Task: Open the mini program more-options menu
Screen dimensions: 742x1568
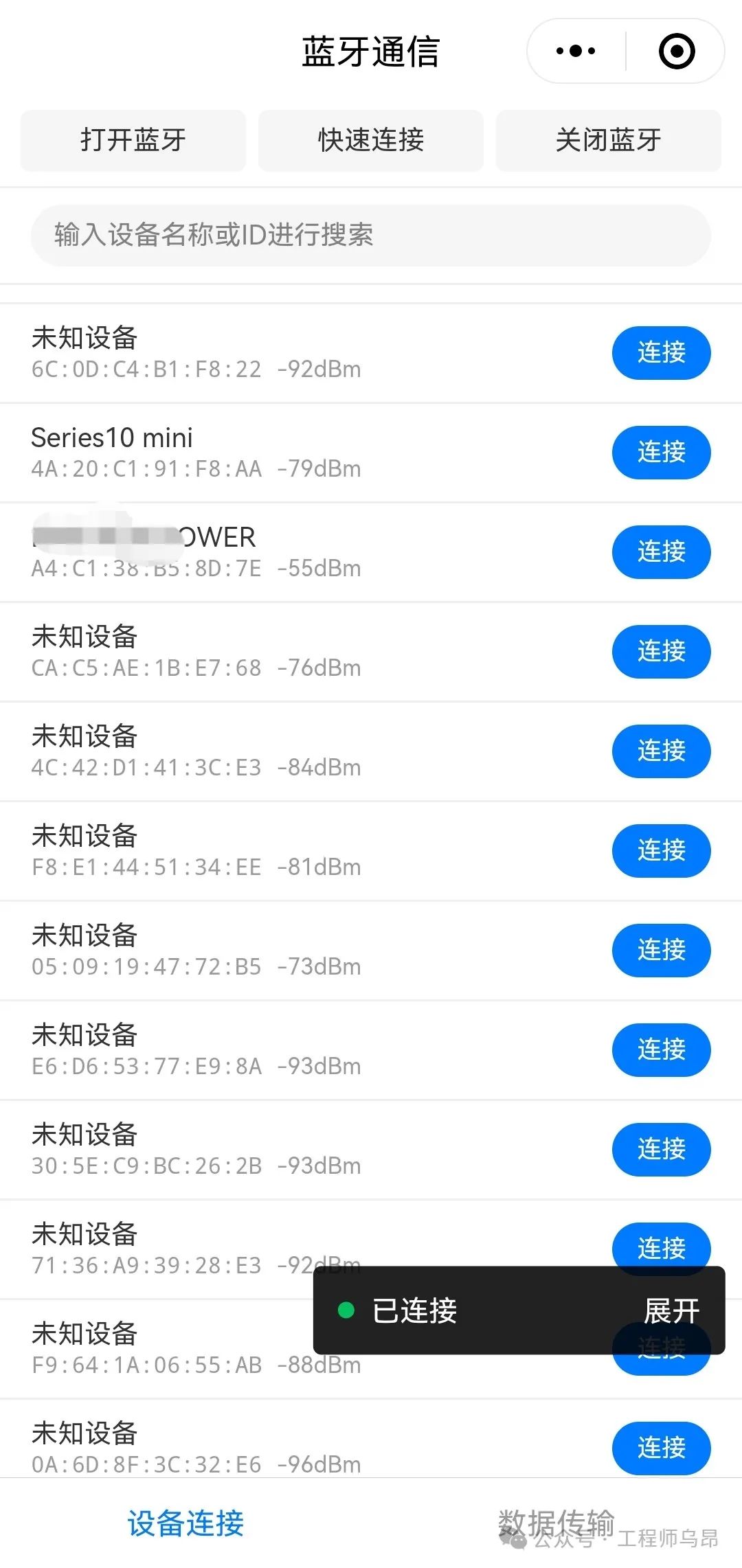Action: coord(576,51)
